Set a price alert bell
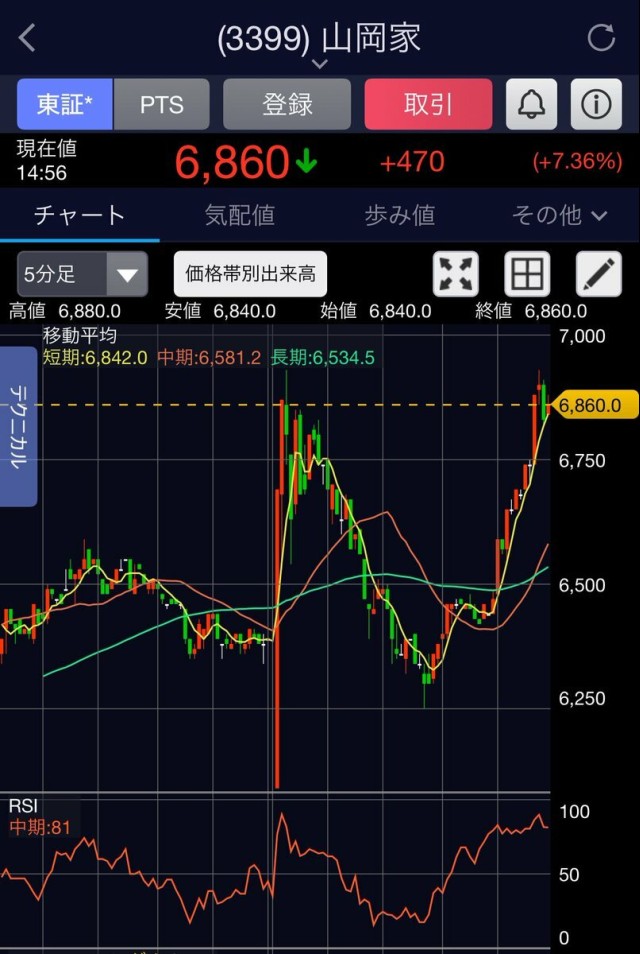Viewport: 640px width, 954px height. pos(531,104)
